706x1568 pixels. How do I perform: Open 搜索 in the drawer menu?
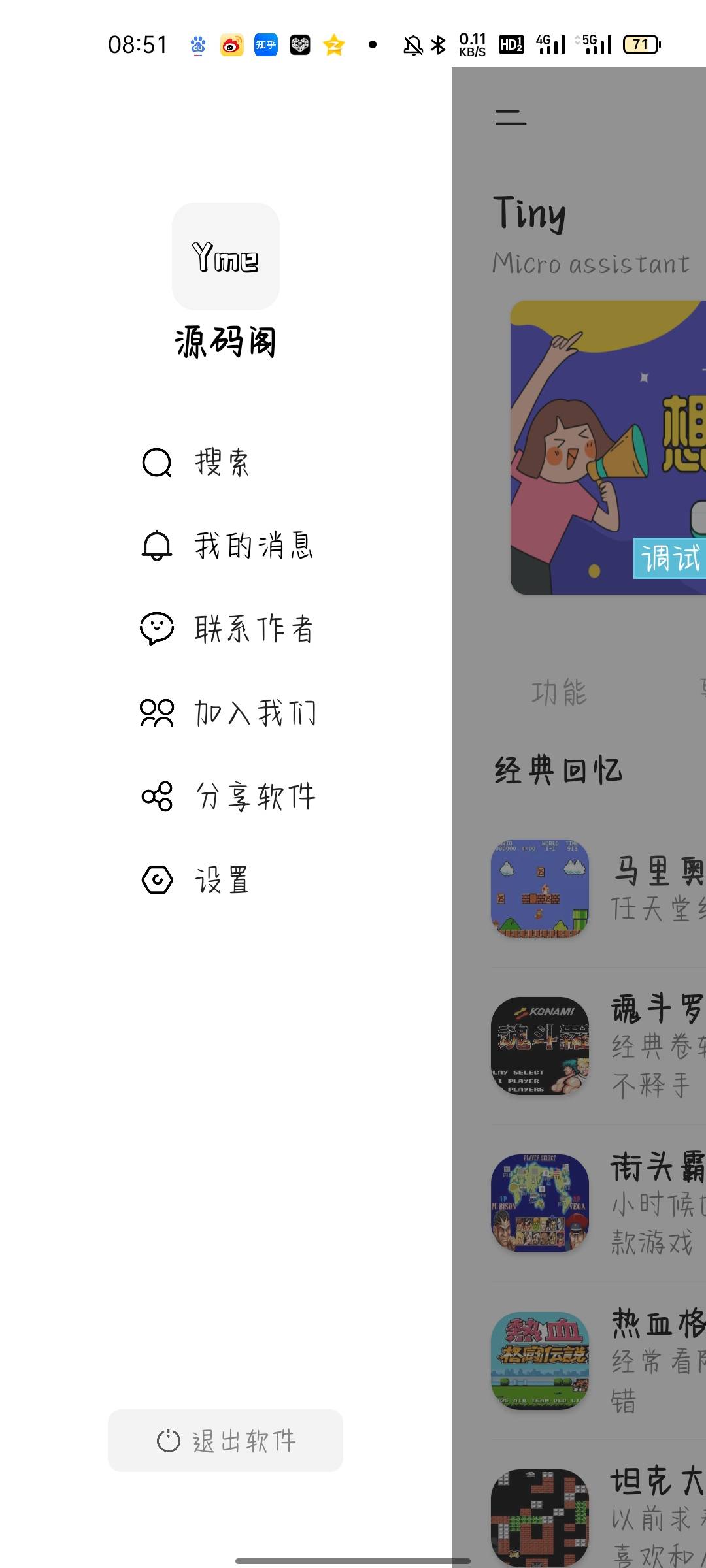click(x=221, y=463)
